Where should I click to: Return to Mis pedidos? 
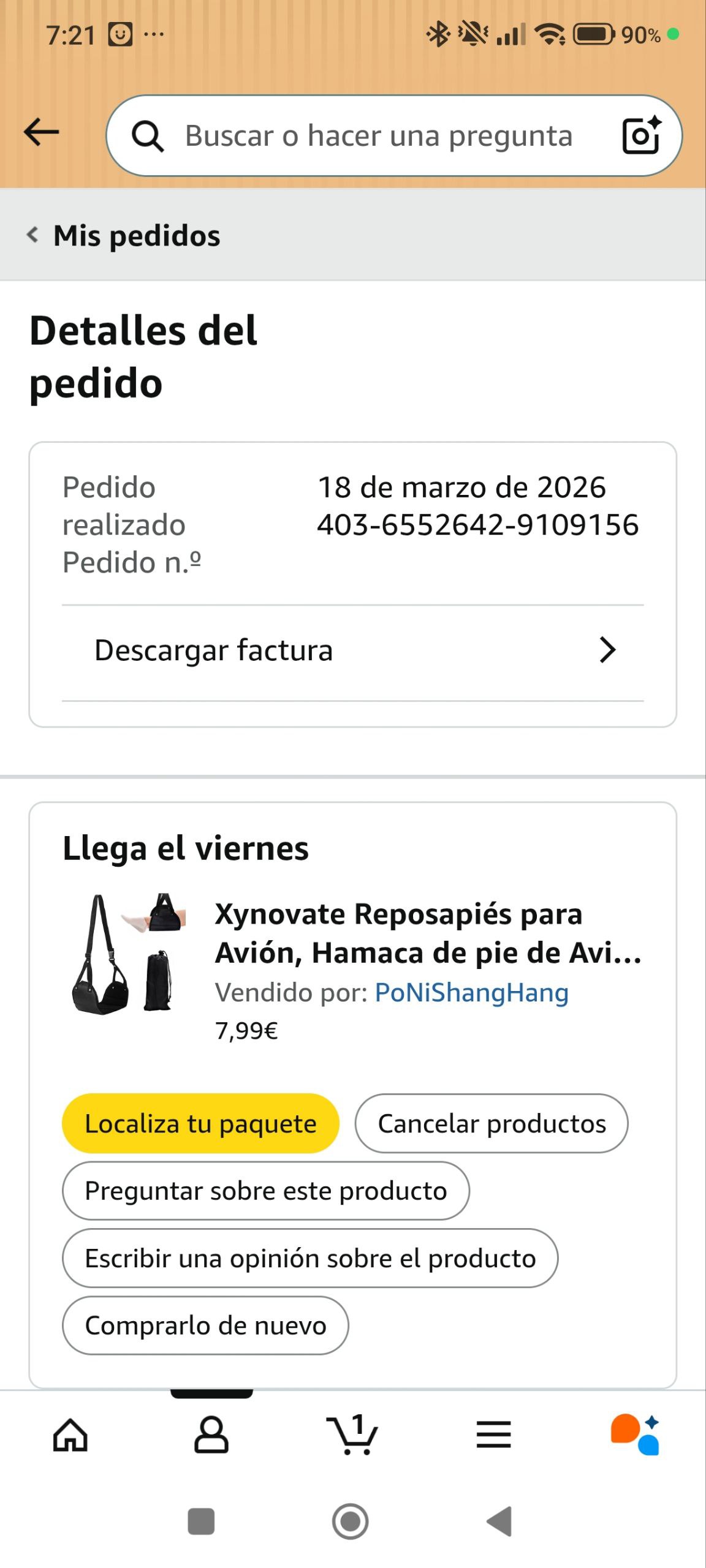(x=124, y=236)
